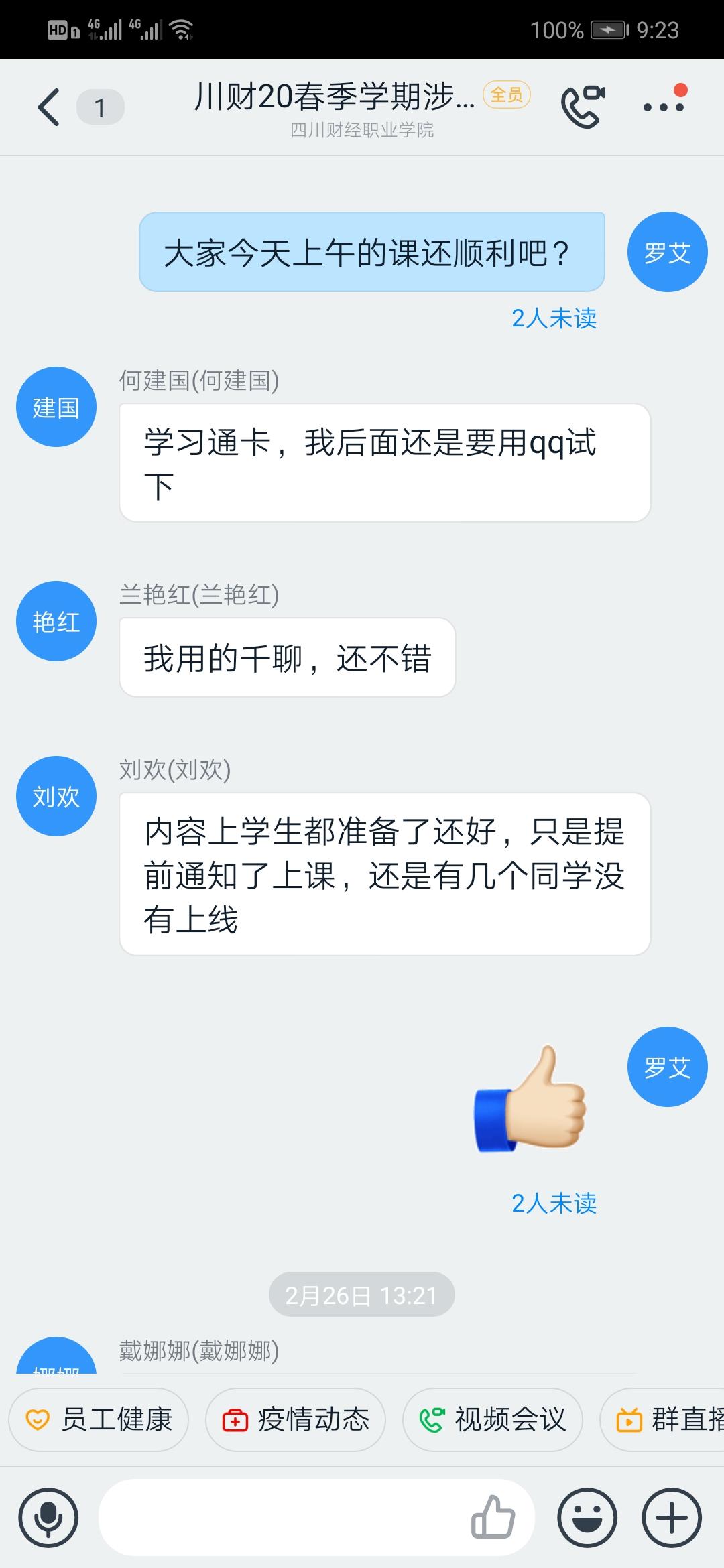Start a video call from the title bar
The width and height of the screenshot is (724, 1568).
click(x=583, y=107)
